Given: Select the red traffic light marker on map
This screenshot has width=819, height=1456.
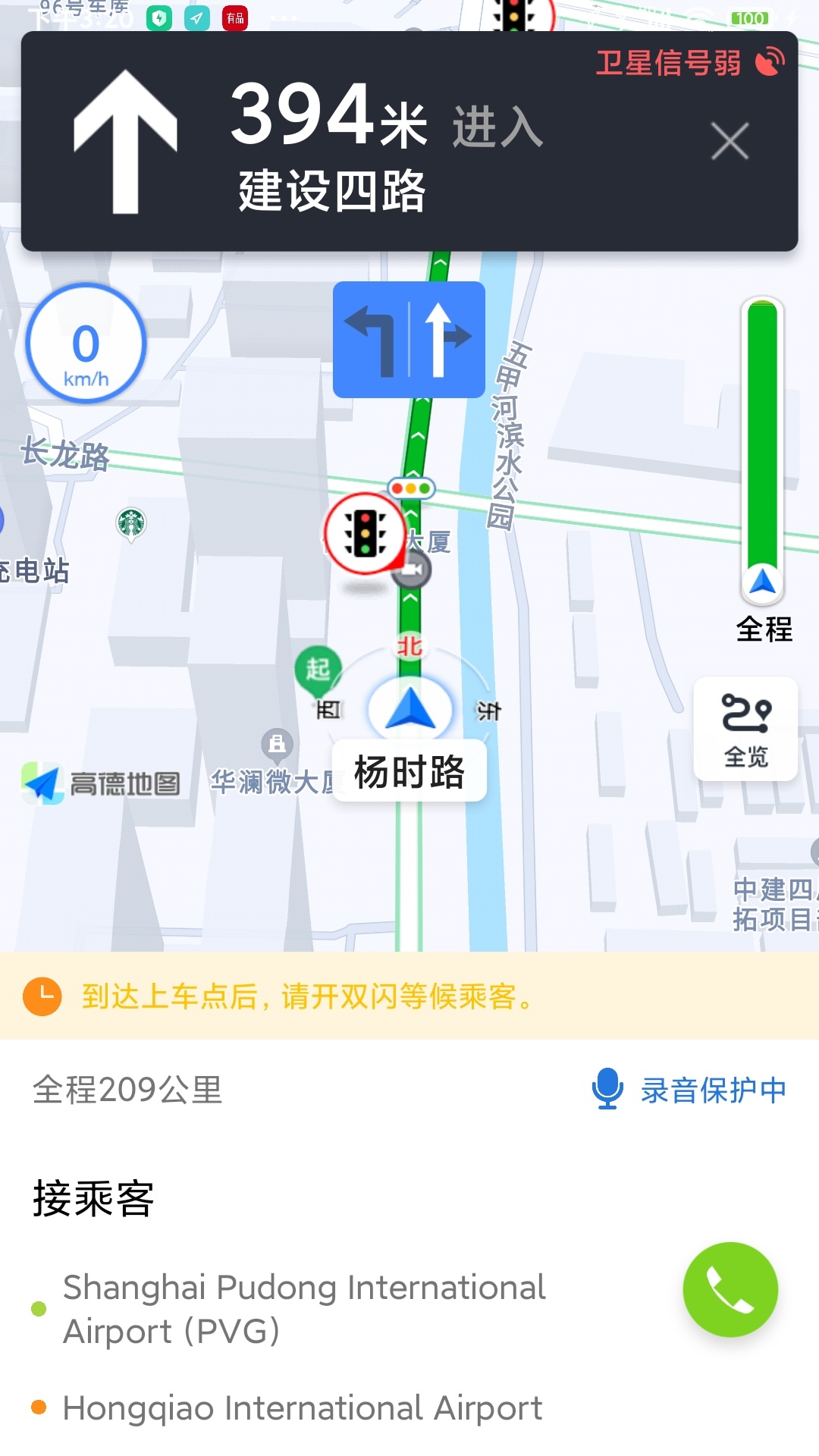Looking at the screenshot, I should pos(366,533).
